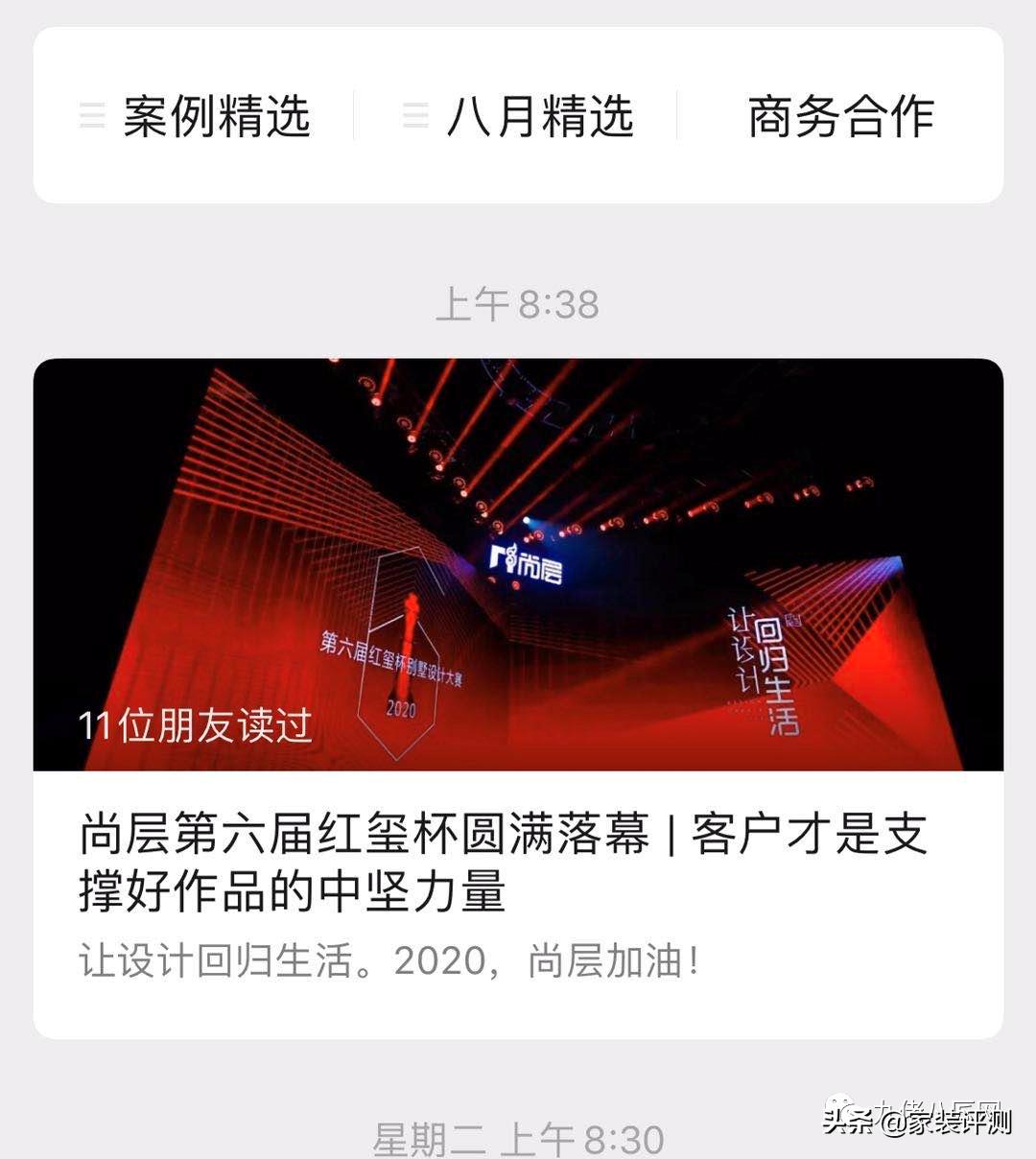Expand the 案例精选 menu options
The image size is (1036, 1159).
(x=213, y=116)
